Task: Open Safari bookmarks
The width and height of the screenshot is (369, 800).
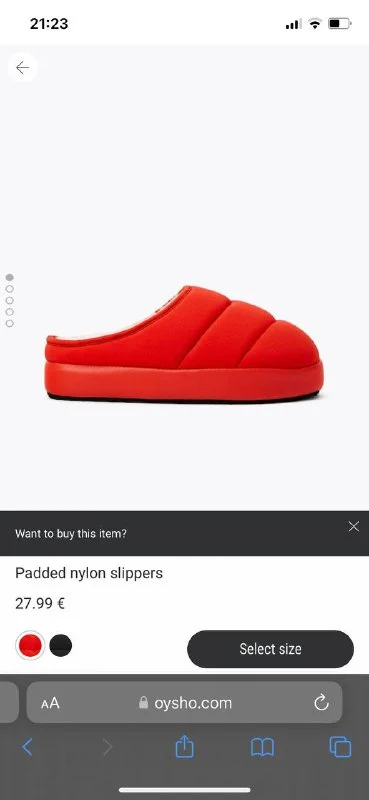Action: click(x=262, y=747)
